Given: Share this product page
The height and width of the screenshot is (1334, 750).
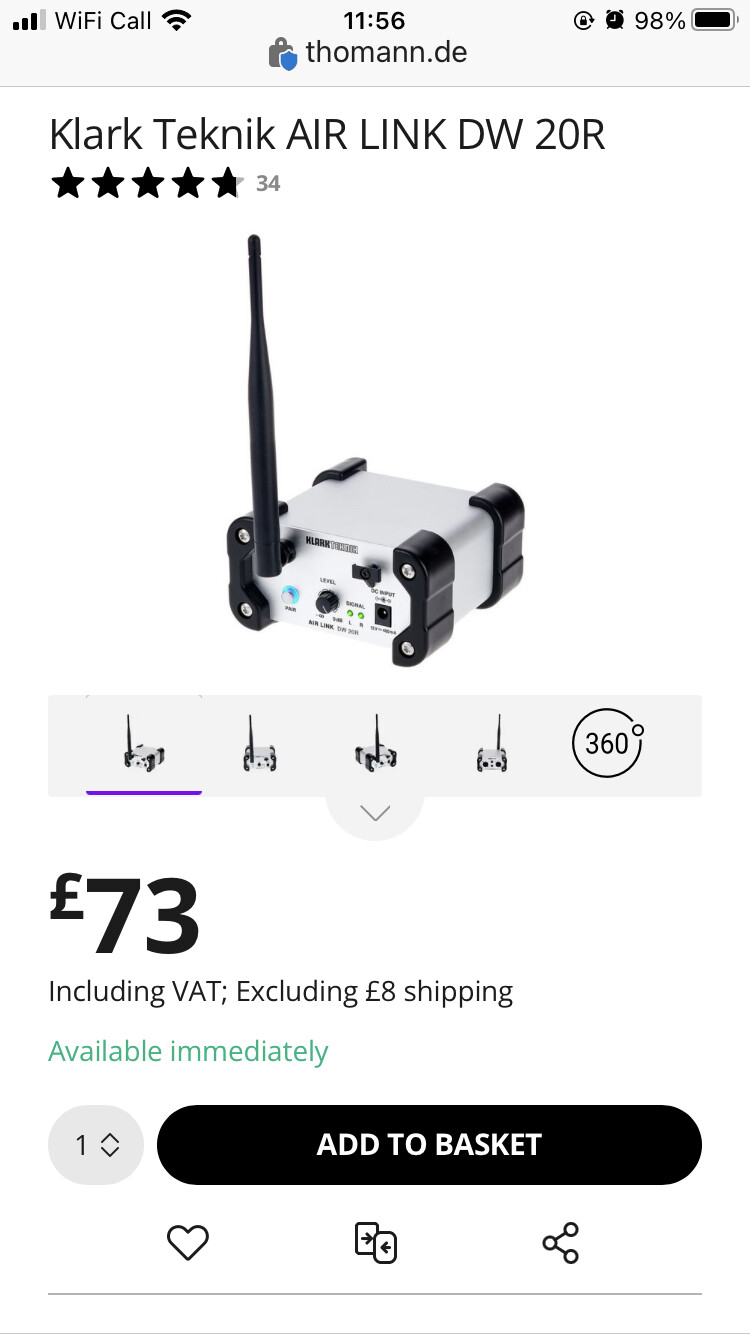Looking at the screenshot, I should point(560,1243).
